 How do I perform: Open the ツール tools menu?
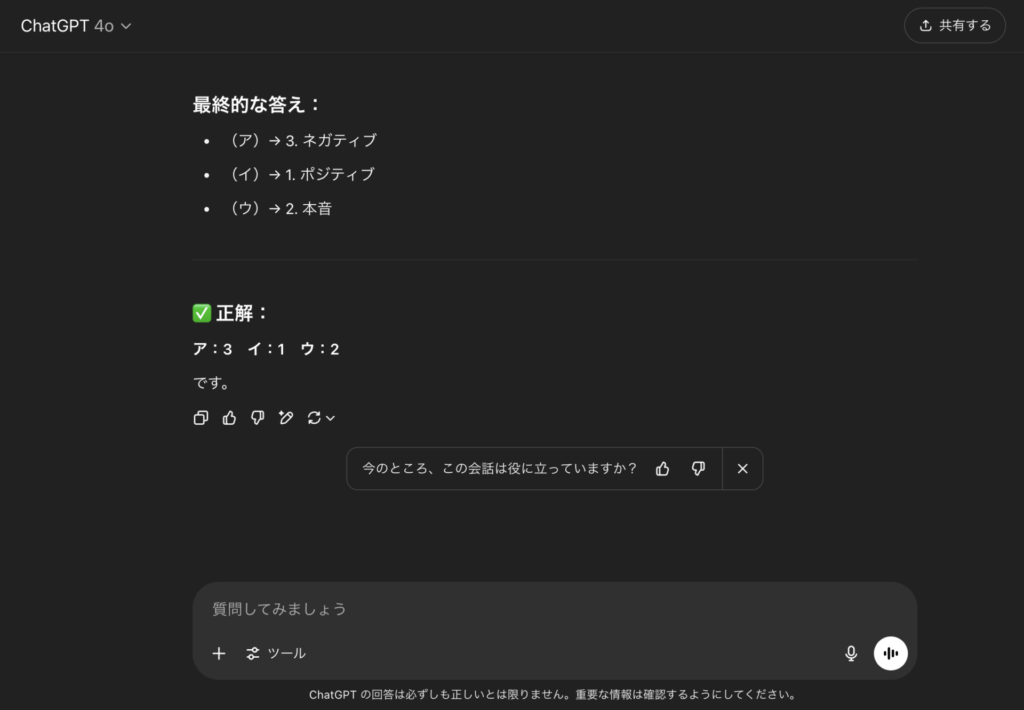[276, 653]
